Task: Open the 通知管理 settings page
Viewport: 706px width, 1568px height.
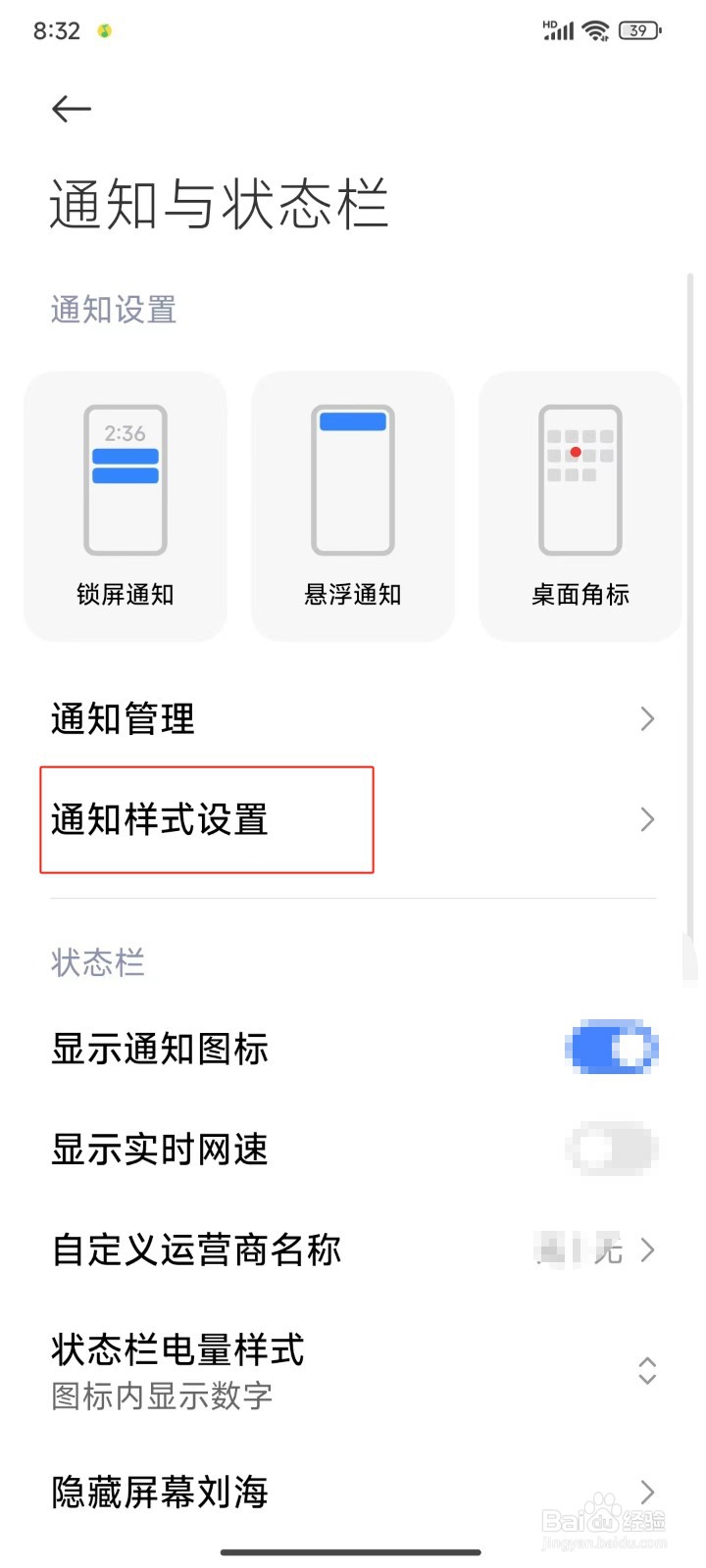Action: pyautogui.click(x=122, y=718)
